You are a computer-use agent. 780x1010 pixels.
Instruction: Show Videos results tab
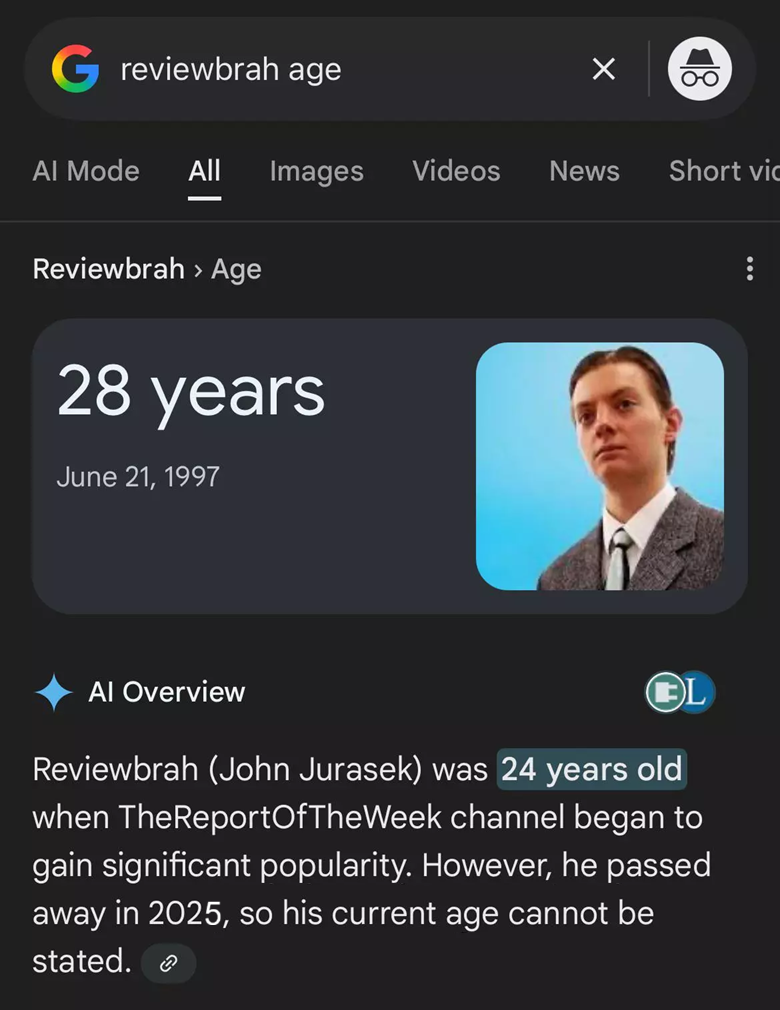tap(456, 171)
